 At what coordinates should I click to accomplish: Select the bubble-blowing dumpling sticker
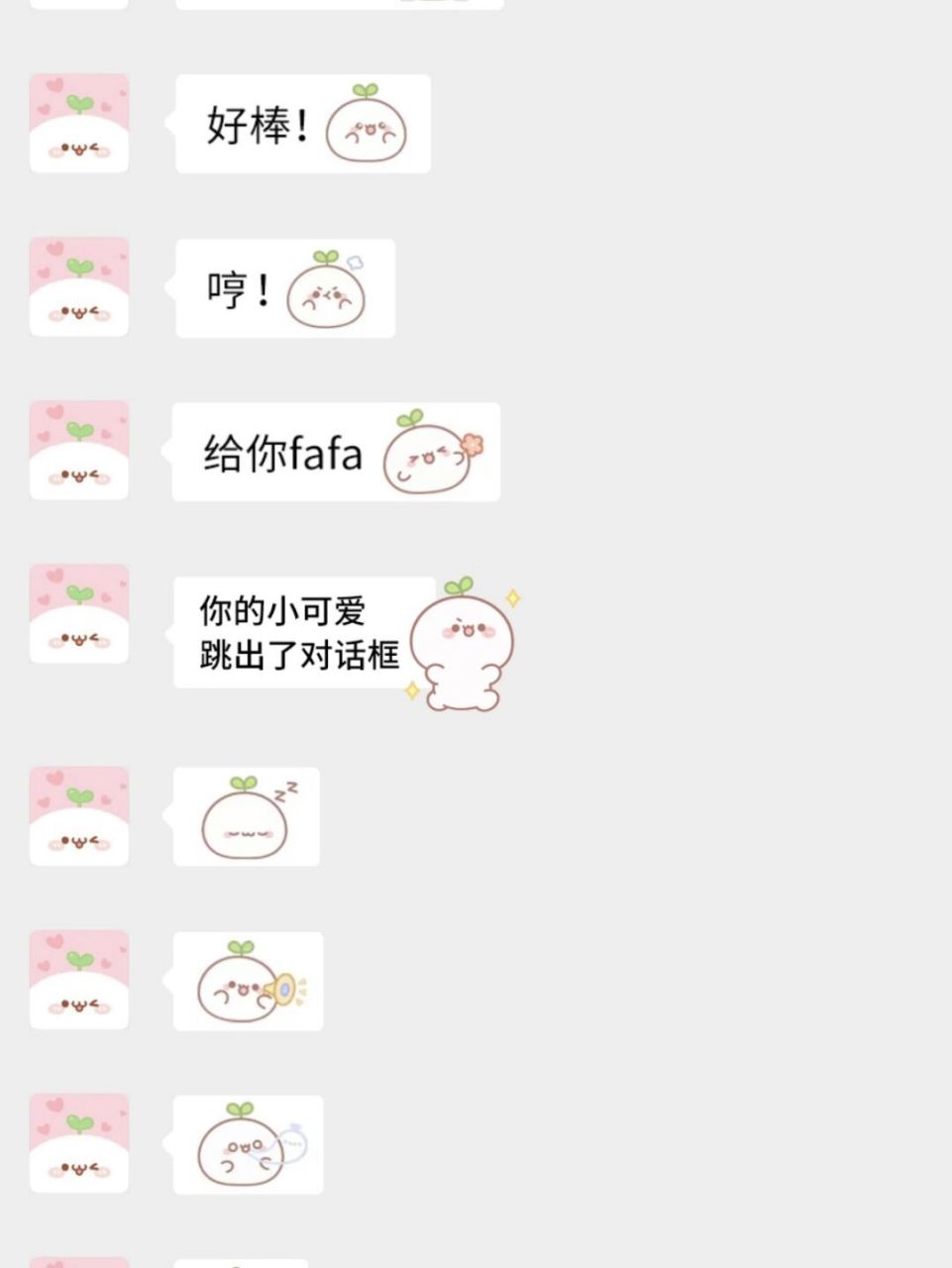tap(248, 1145)
